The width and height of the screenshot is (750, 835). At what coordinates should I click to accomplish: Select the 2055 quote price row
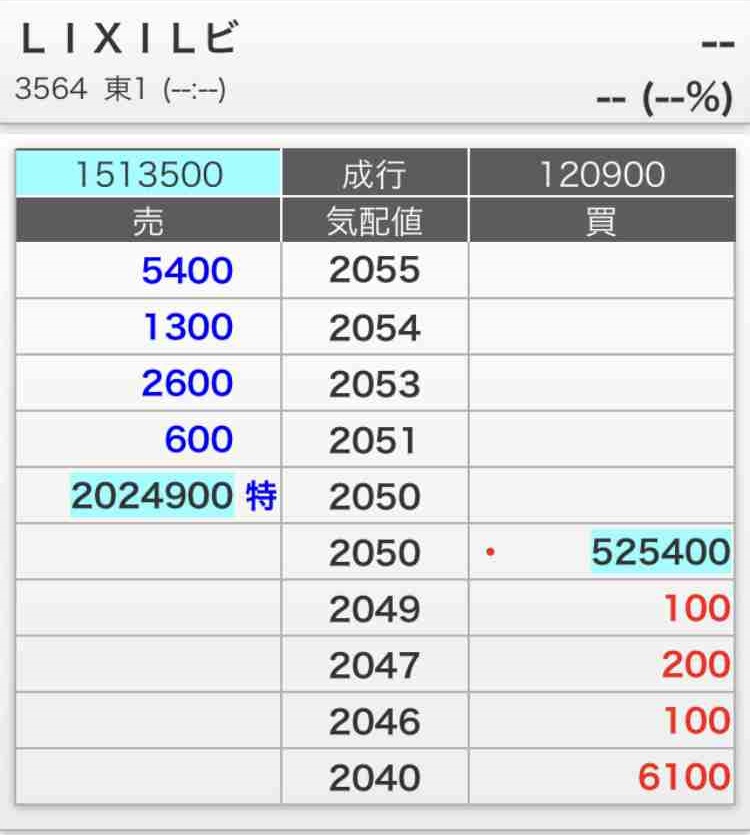click(375, 271)
